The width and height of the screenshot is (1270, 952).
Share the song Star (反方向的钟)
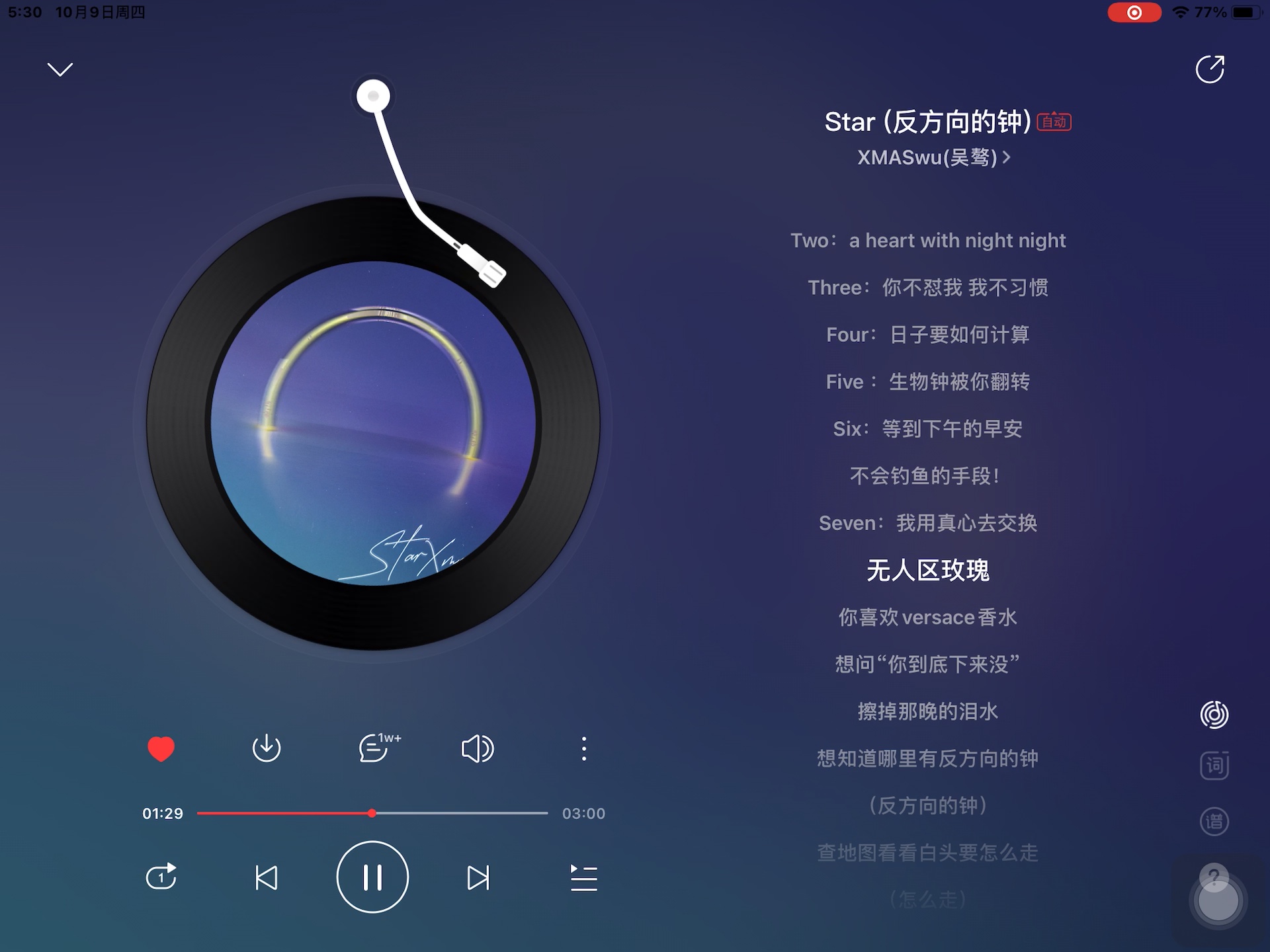(1210, 69)
